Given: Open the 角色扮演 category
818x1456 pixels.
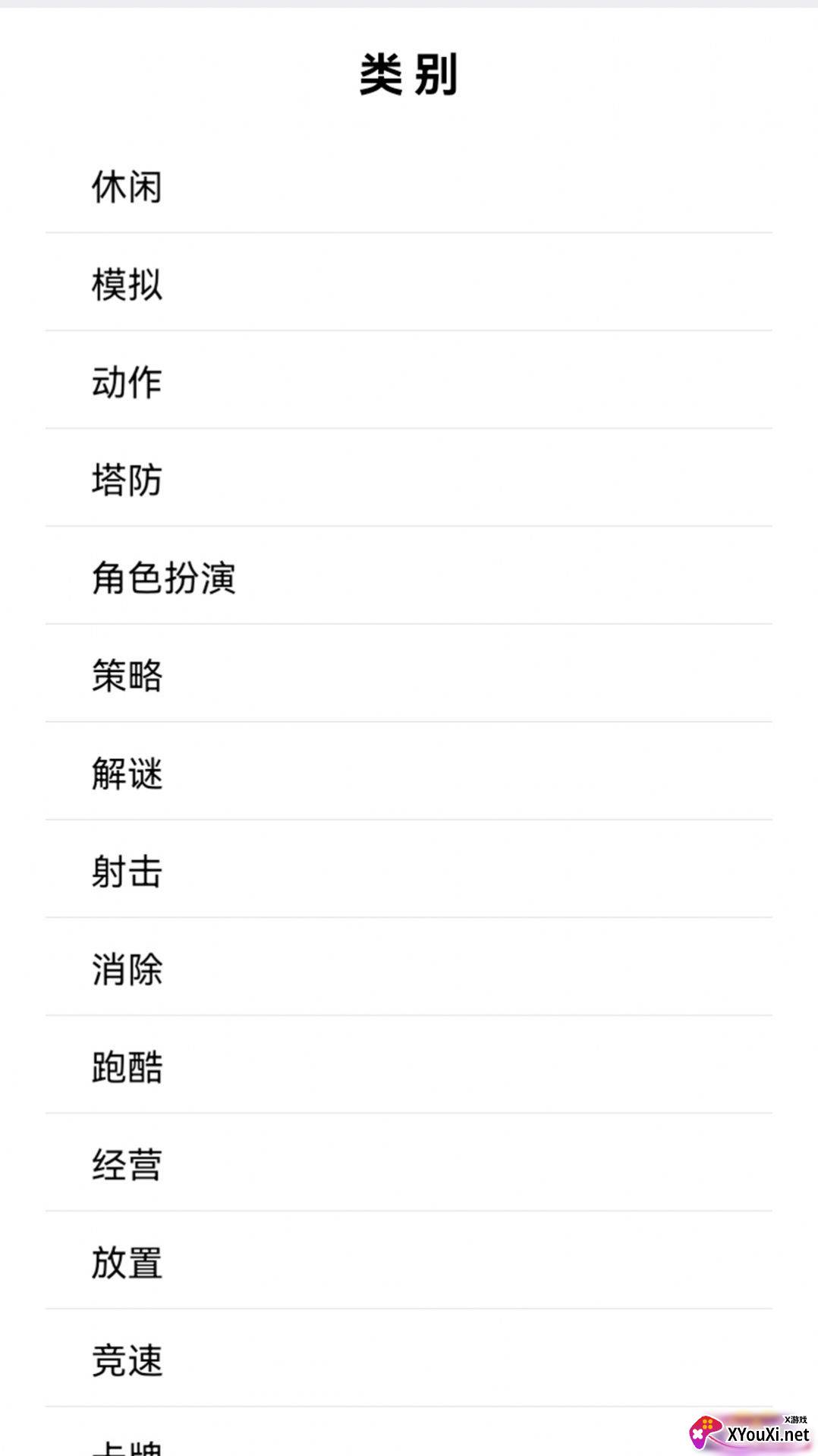Looking at the screenshot, I should (163, 578).
